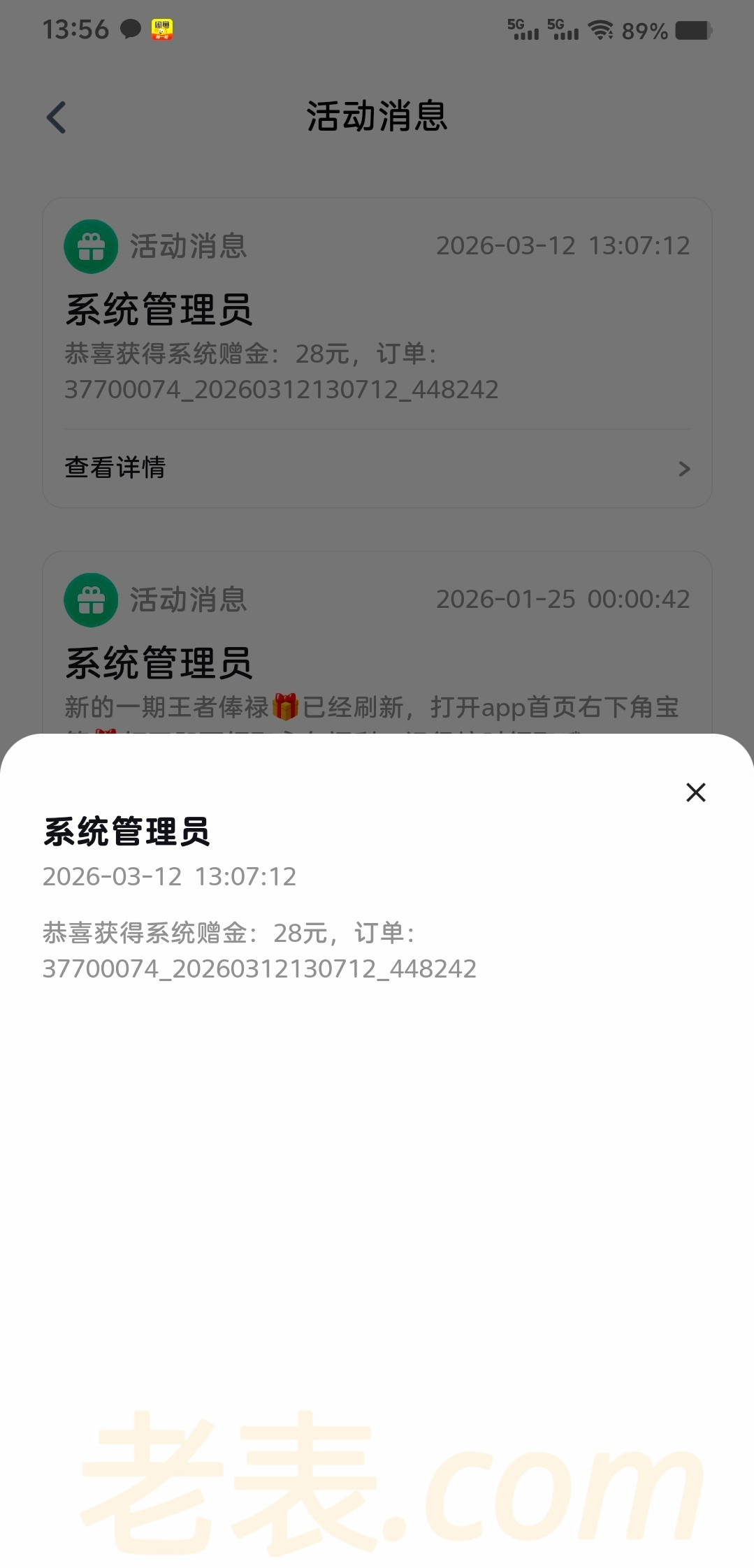
Task: Go back from 活动消息 page
Action: pyautogui.click(x=57, y=117)
